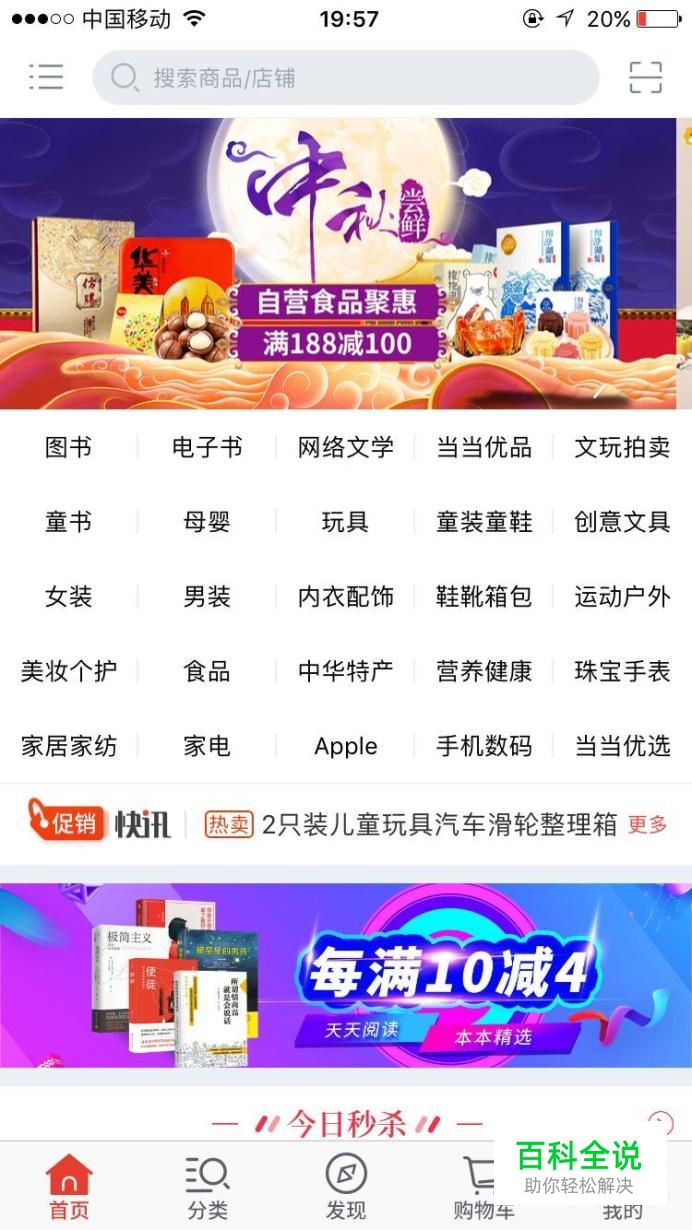Open the Apple category

coord(345,746)
